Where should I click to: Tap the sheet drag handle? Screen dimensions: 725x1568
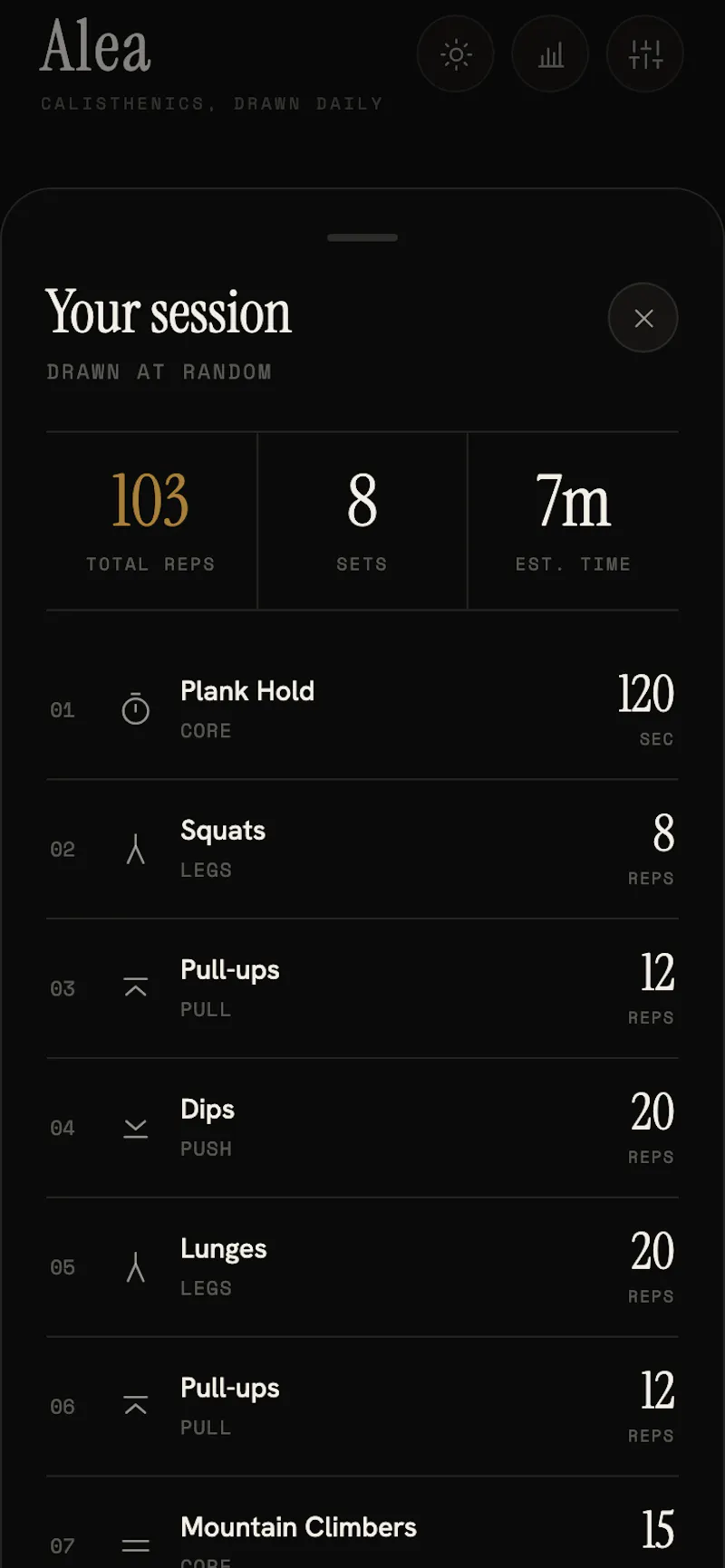pyautogui.click(x=362, y=237)
